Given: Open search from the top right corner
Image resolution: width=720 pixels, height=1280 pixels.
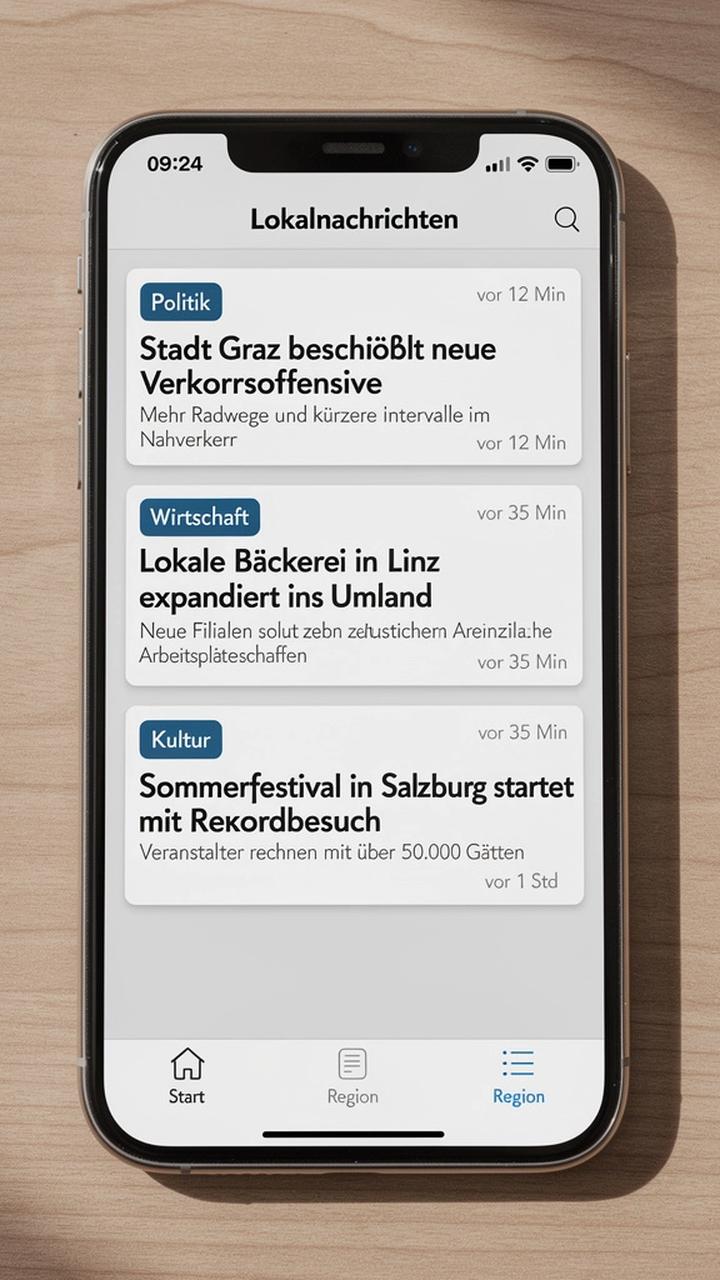Looking at the screenshot, I should pos(567,219).
